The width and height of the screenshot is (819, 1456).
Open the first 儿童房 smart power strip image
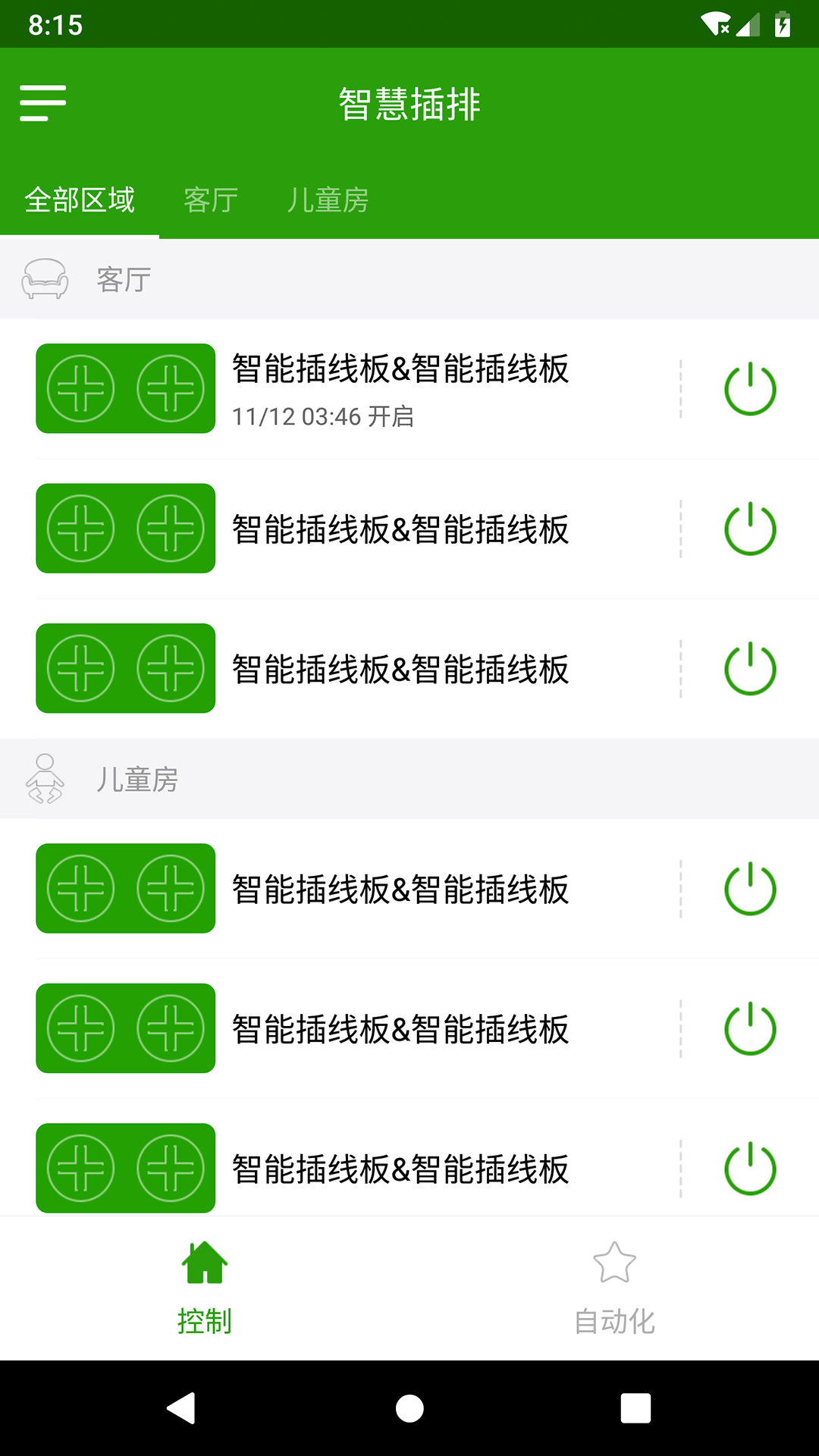[124, 888]
